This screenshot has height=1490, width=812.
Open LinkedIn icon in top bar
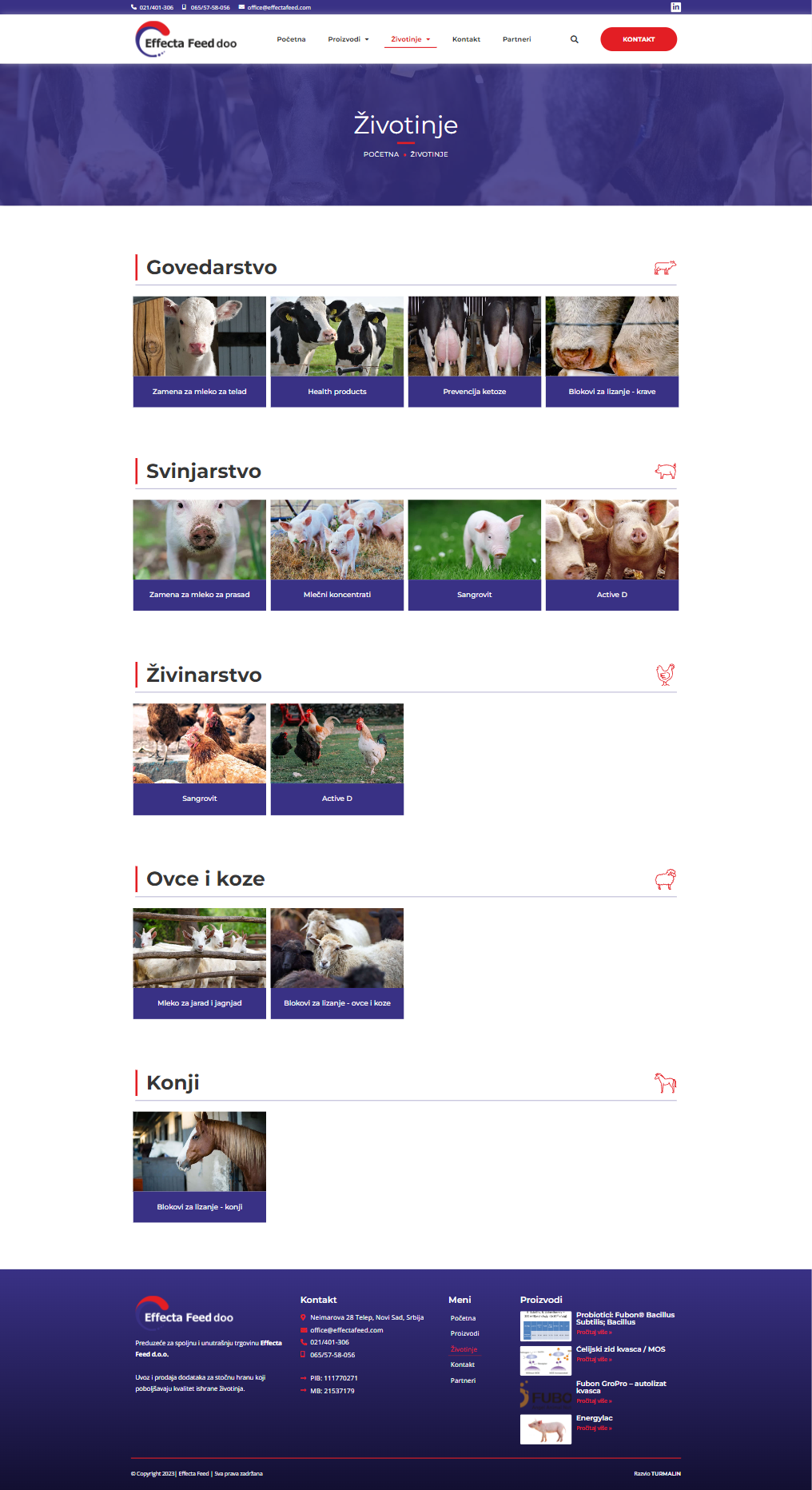coord(675,7)
